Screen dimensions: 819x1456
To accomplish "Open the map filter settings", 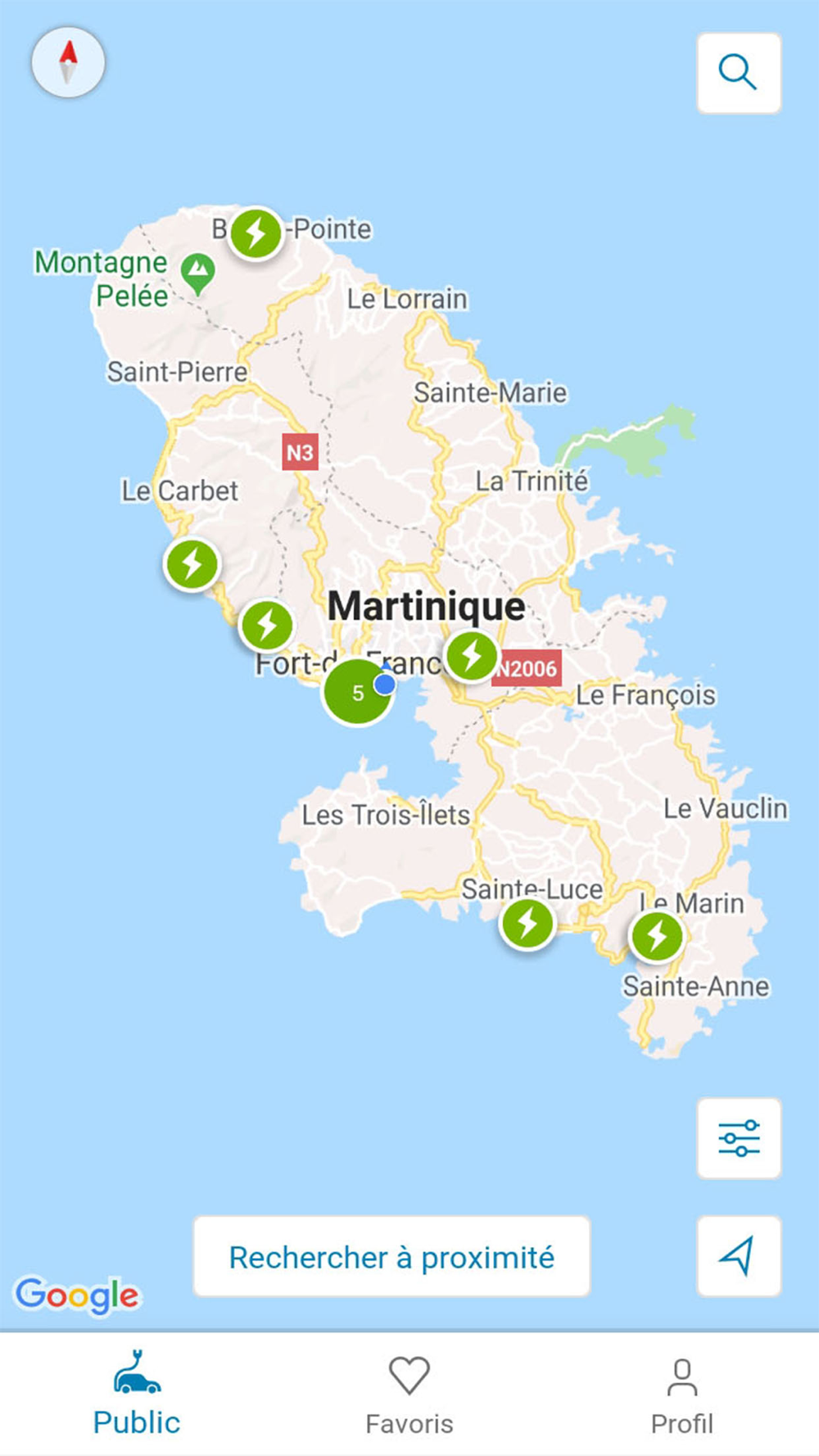I will (x=739, y=1138).
